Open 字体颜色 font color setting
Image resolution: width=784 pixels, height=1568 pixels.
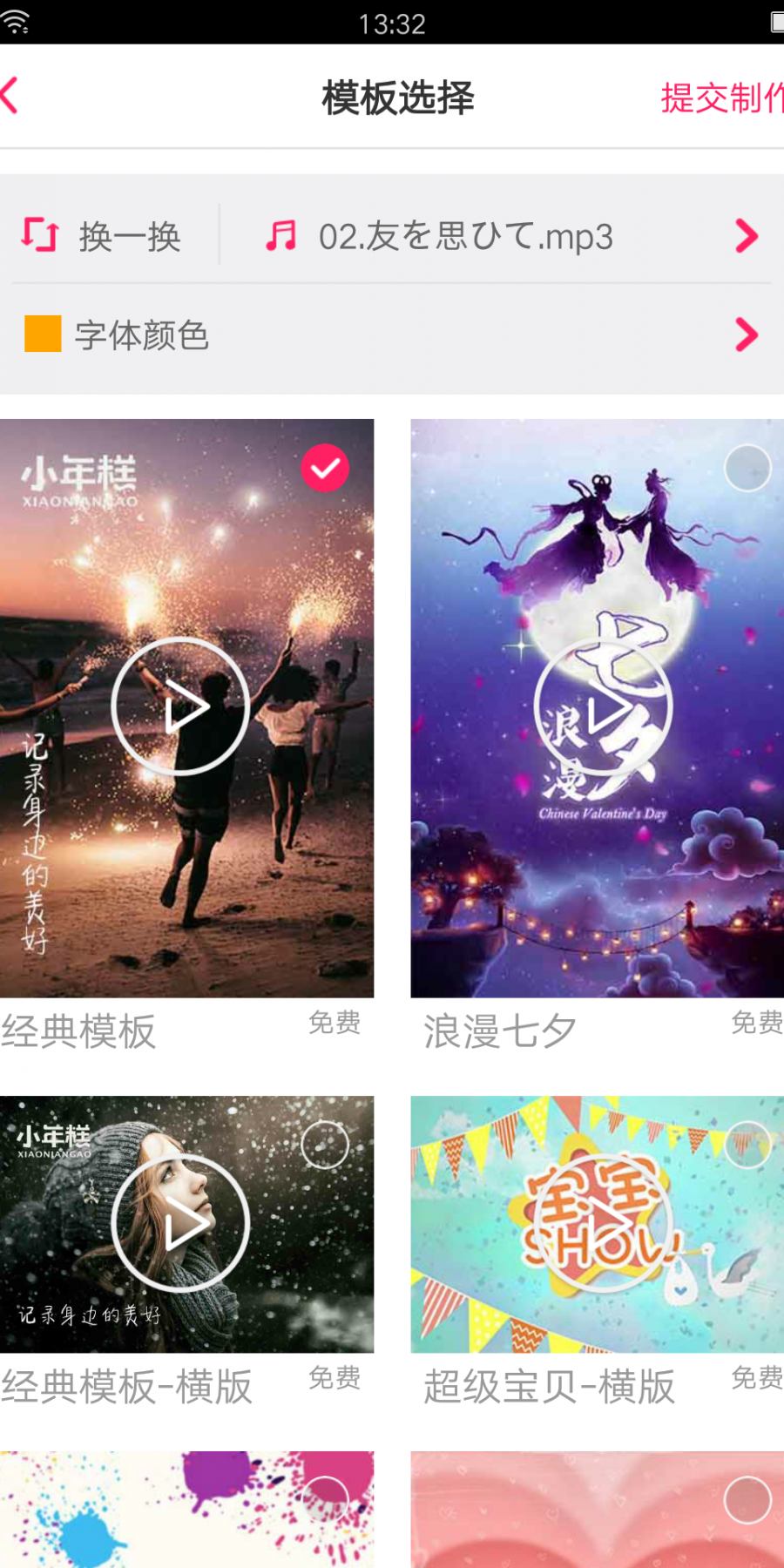tap(392, 335)
